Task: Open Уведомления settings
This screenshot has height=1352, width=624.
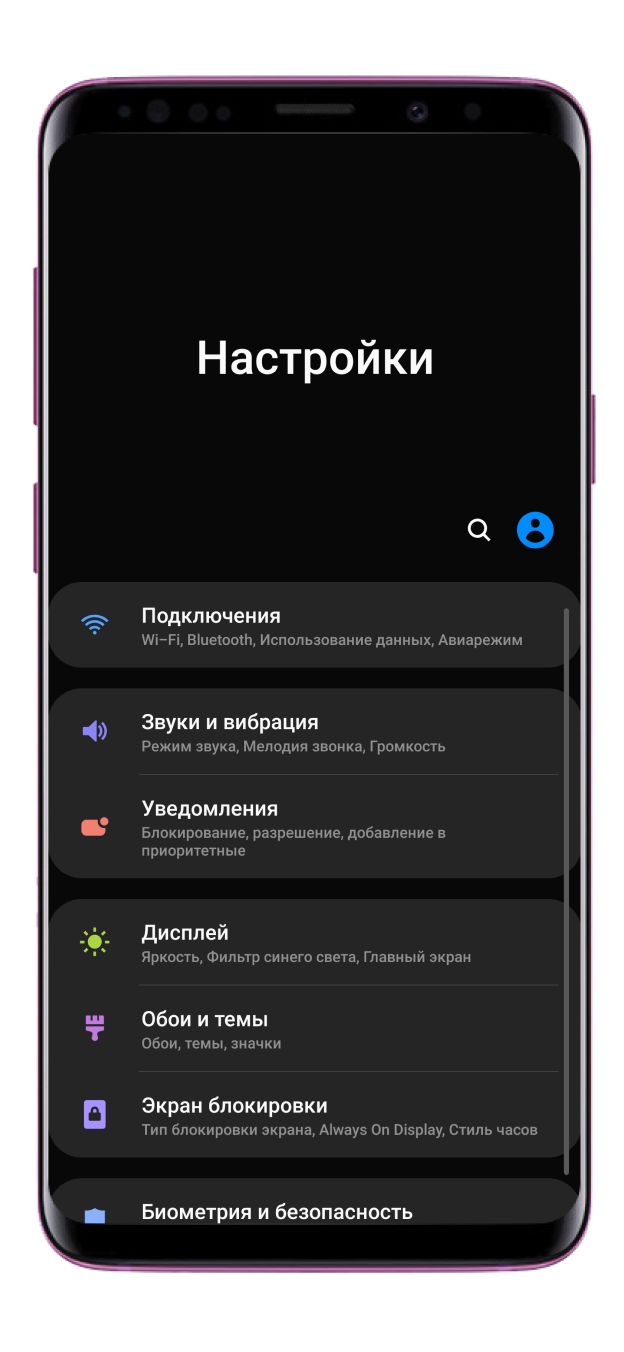Action: click(x=314, y=827)
